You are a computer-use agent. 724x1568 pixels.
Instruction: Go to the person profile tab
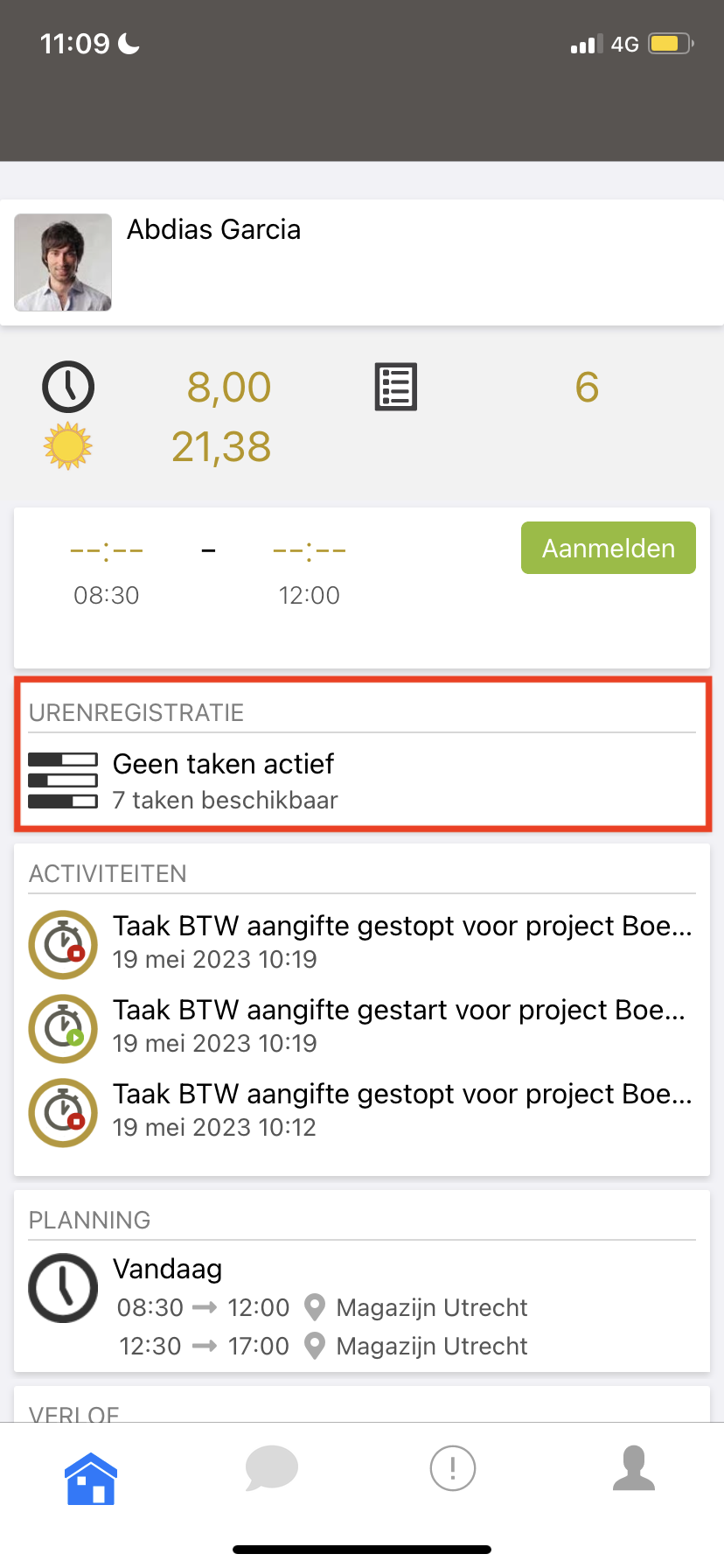tap(634, 1467)
